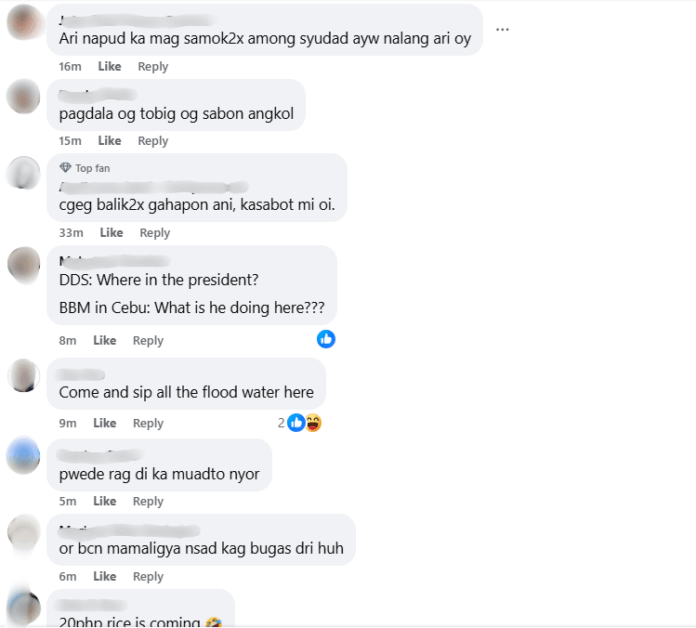The image size is (696, 628).
Task: Reply to the 'DDS: Where in the president?' comment
Action: coord(148,340)
